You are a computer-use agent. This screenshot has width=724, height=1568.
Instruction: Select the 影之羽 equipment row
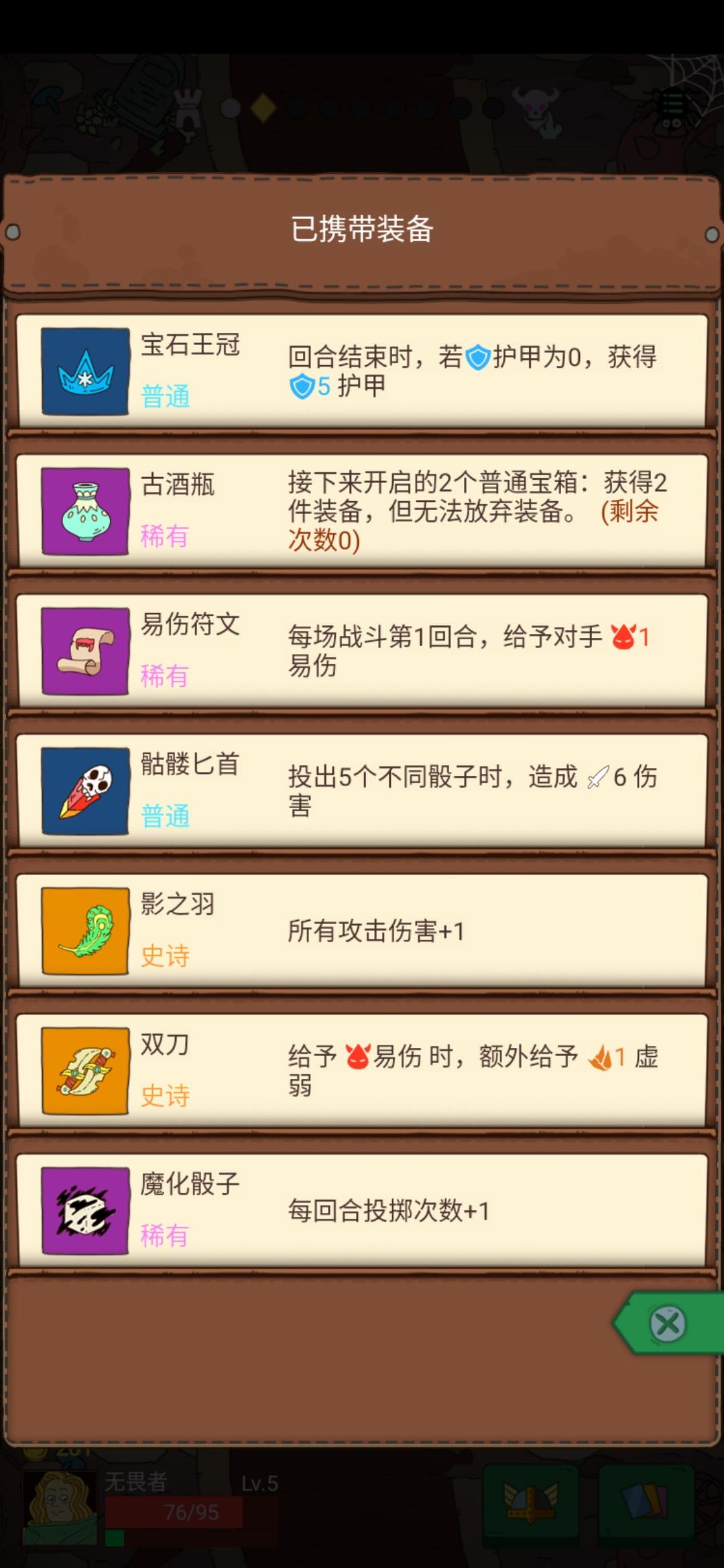click(x=362, y=931)
